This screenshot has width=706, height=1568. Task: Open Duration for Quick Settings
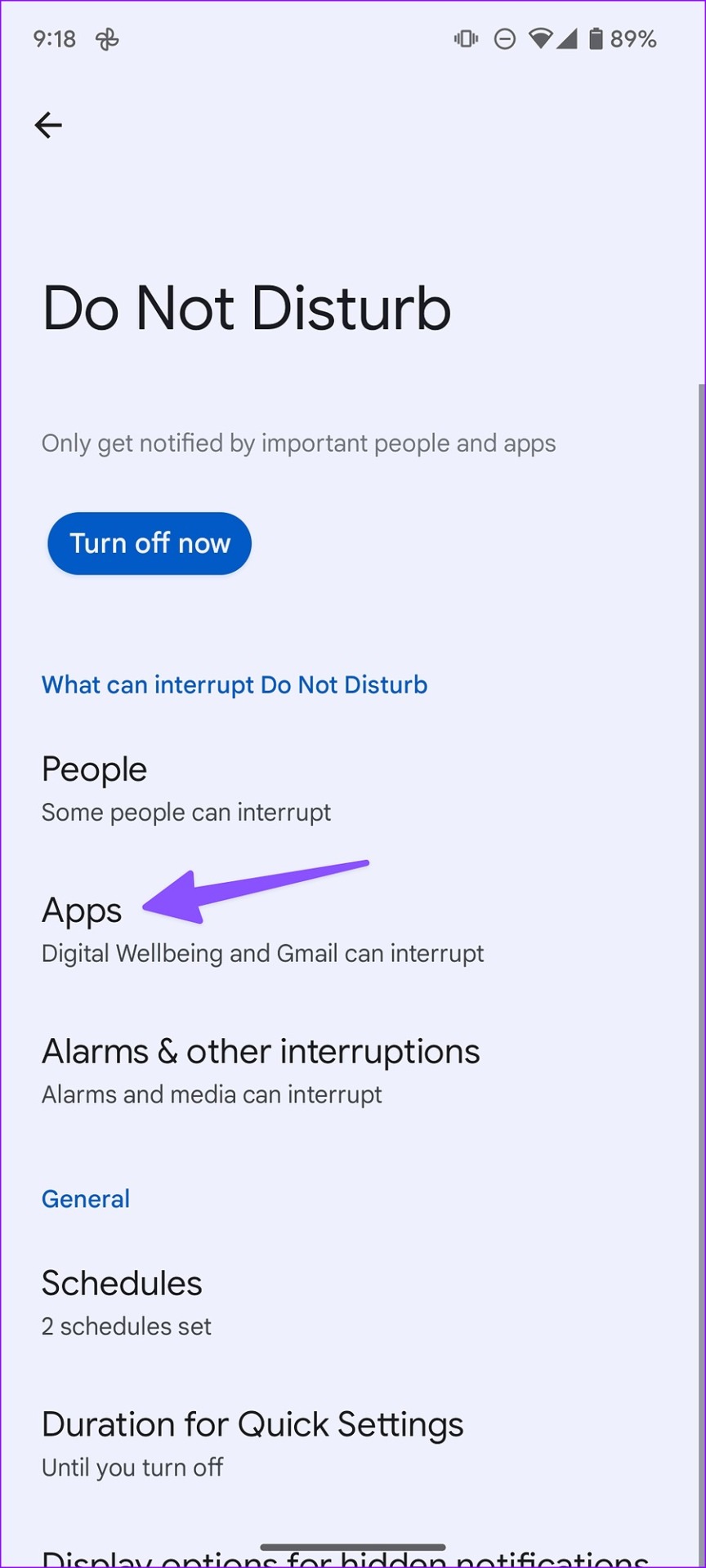coord(252,1444)
